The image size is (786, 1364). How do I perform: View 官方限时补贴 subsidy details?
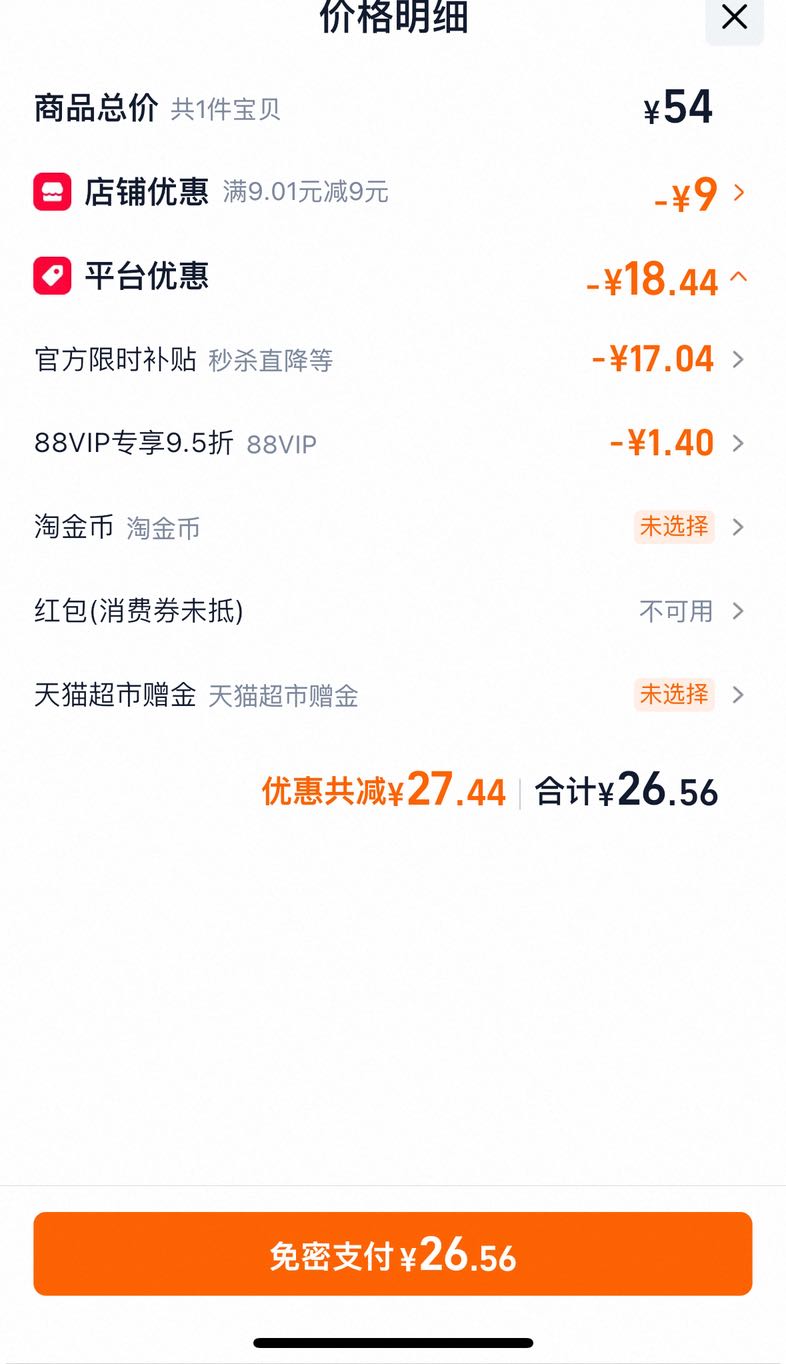click(x=392, y=359)
